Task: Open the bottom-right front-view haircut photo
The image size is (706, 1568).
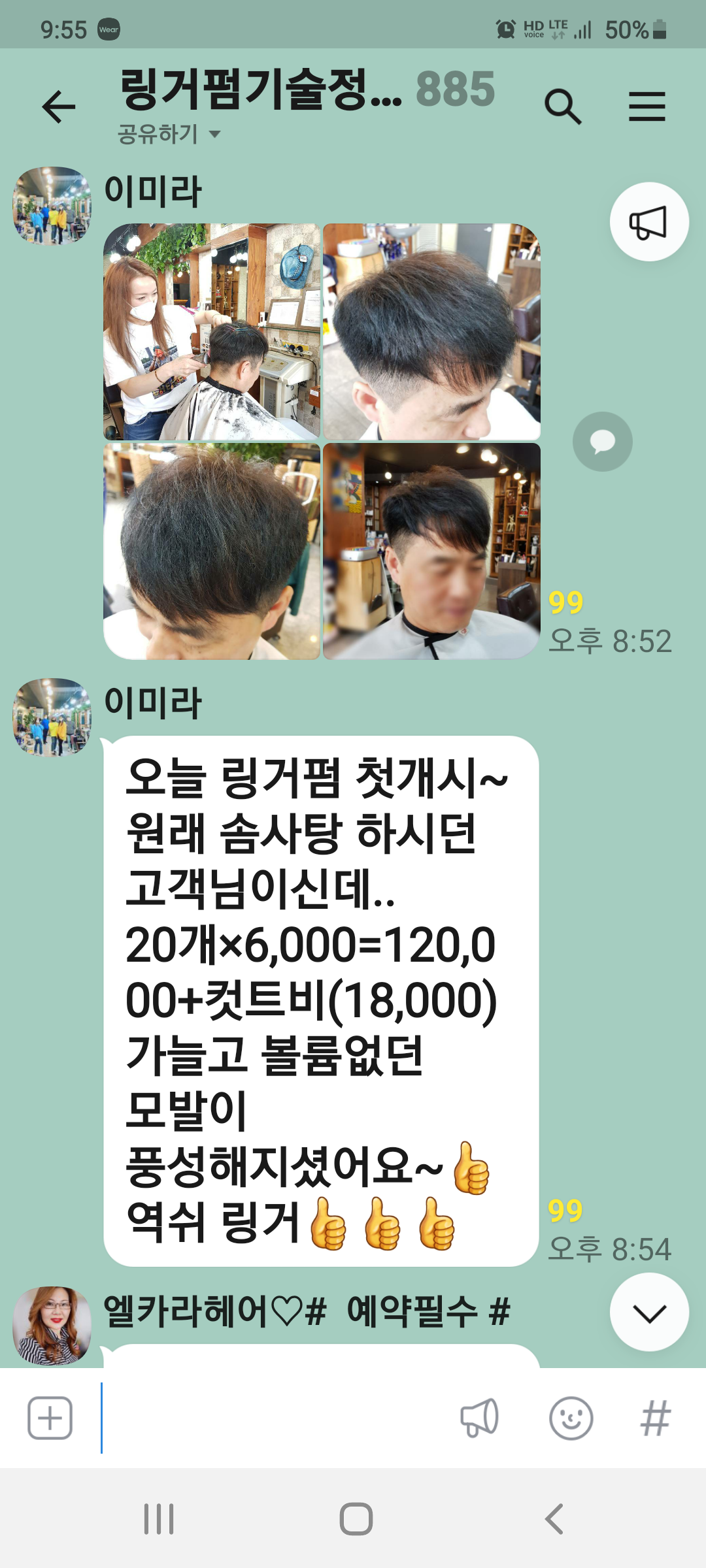Action: [431, 551]
